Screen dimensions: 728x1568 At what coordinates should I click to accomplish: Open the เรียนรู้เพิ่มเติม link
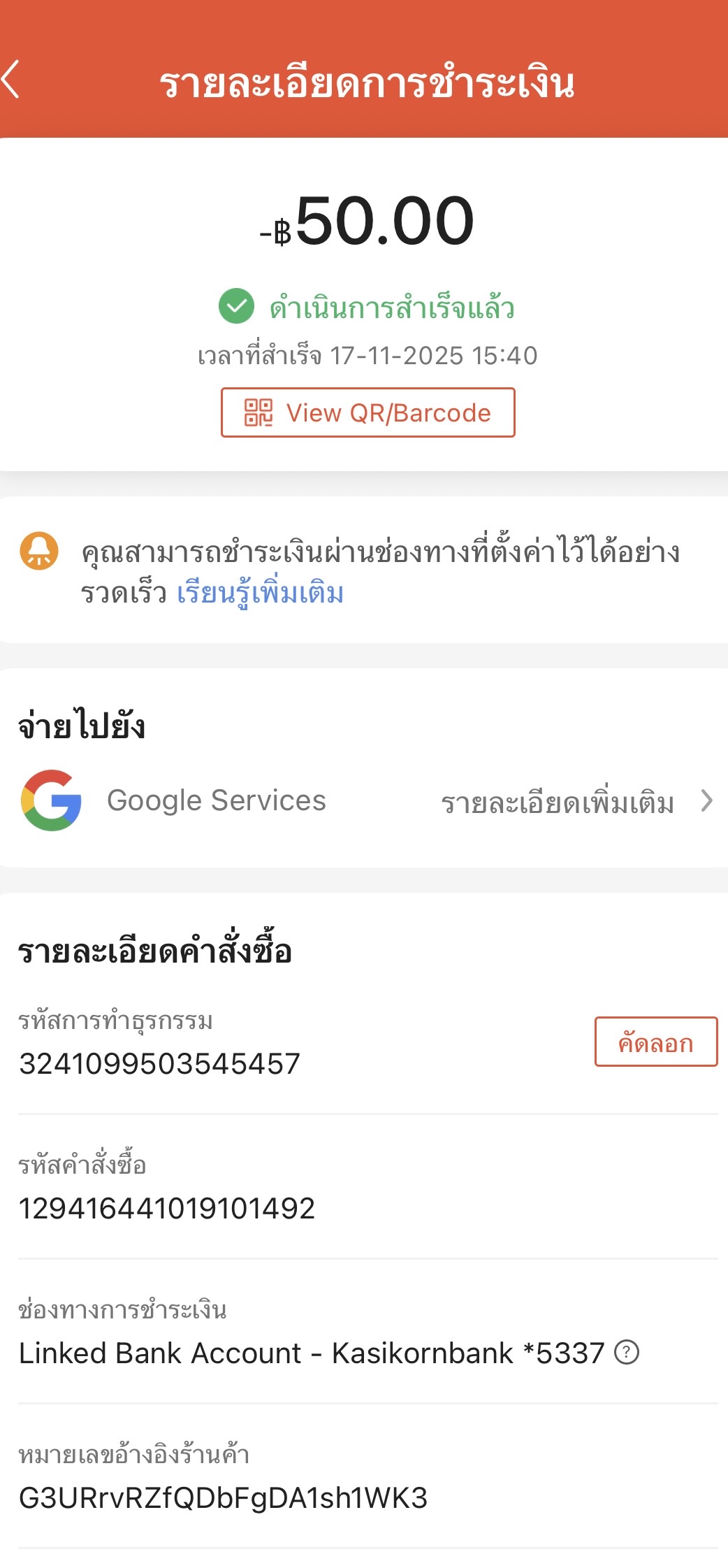pyautogui.click(x=260, y=594)
